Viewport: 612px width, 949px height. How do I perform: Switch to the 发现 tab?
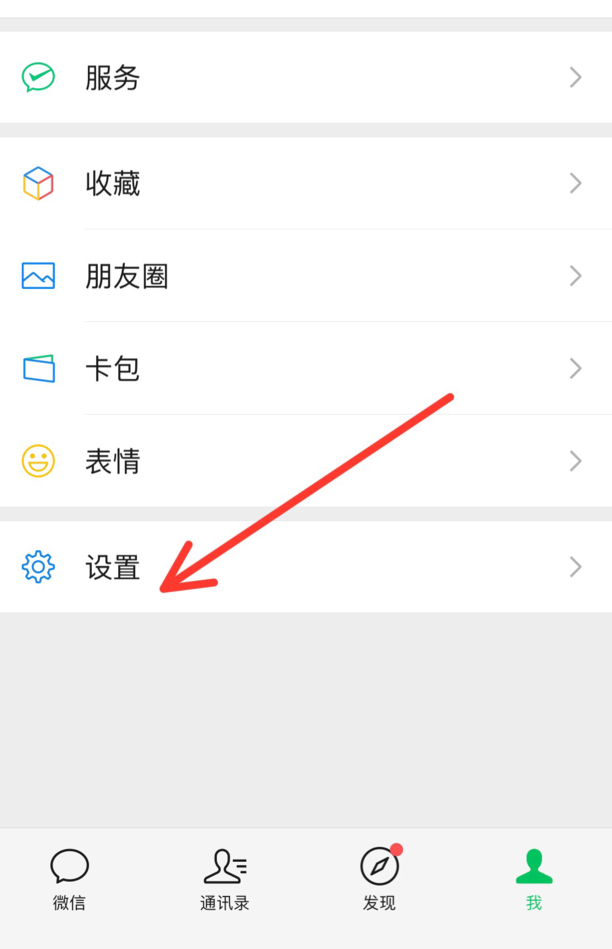pyautogui.click(x=379, y=880)
